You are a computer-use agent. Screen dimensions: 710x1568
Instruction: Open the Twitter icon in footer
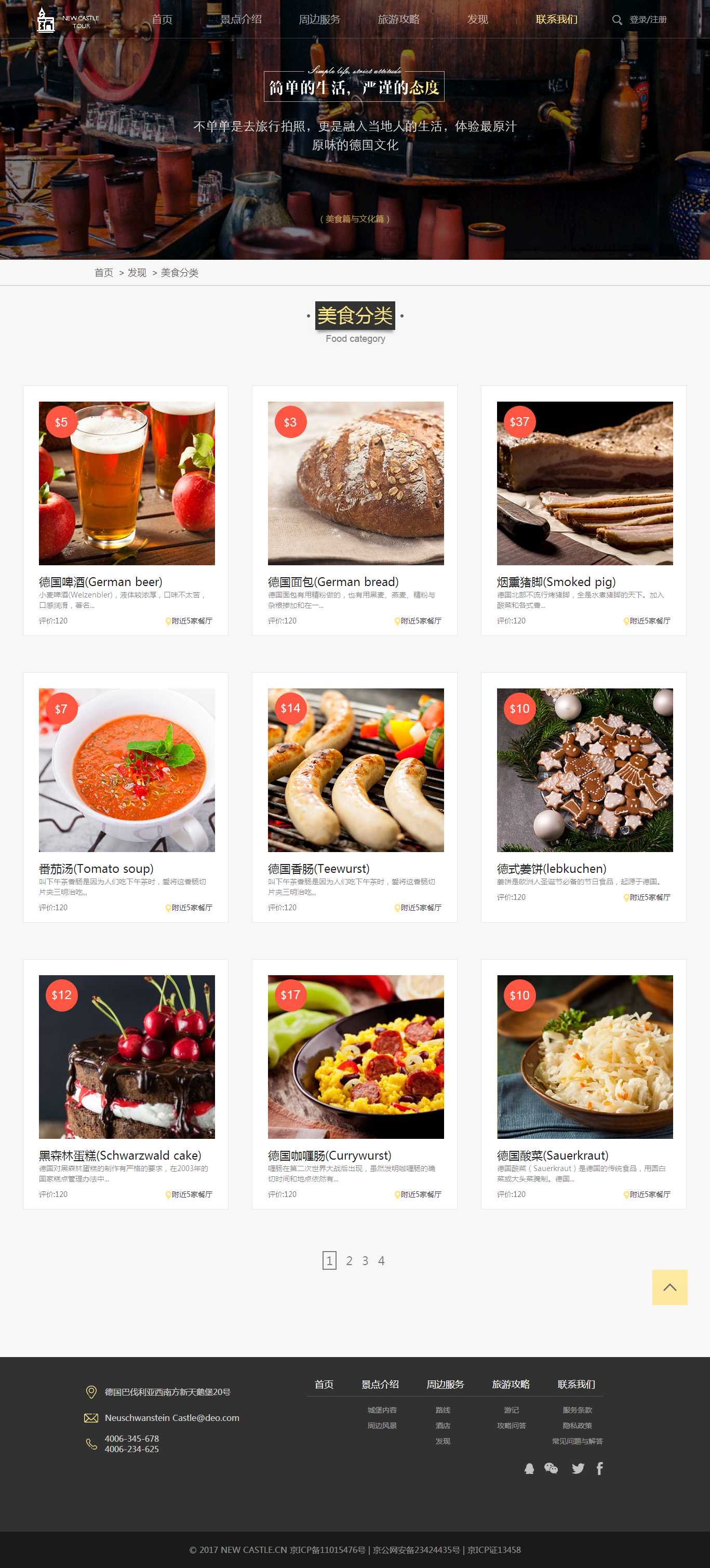point(578,1468)
